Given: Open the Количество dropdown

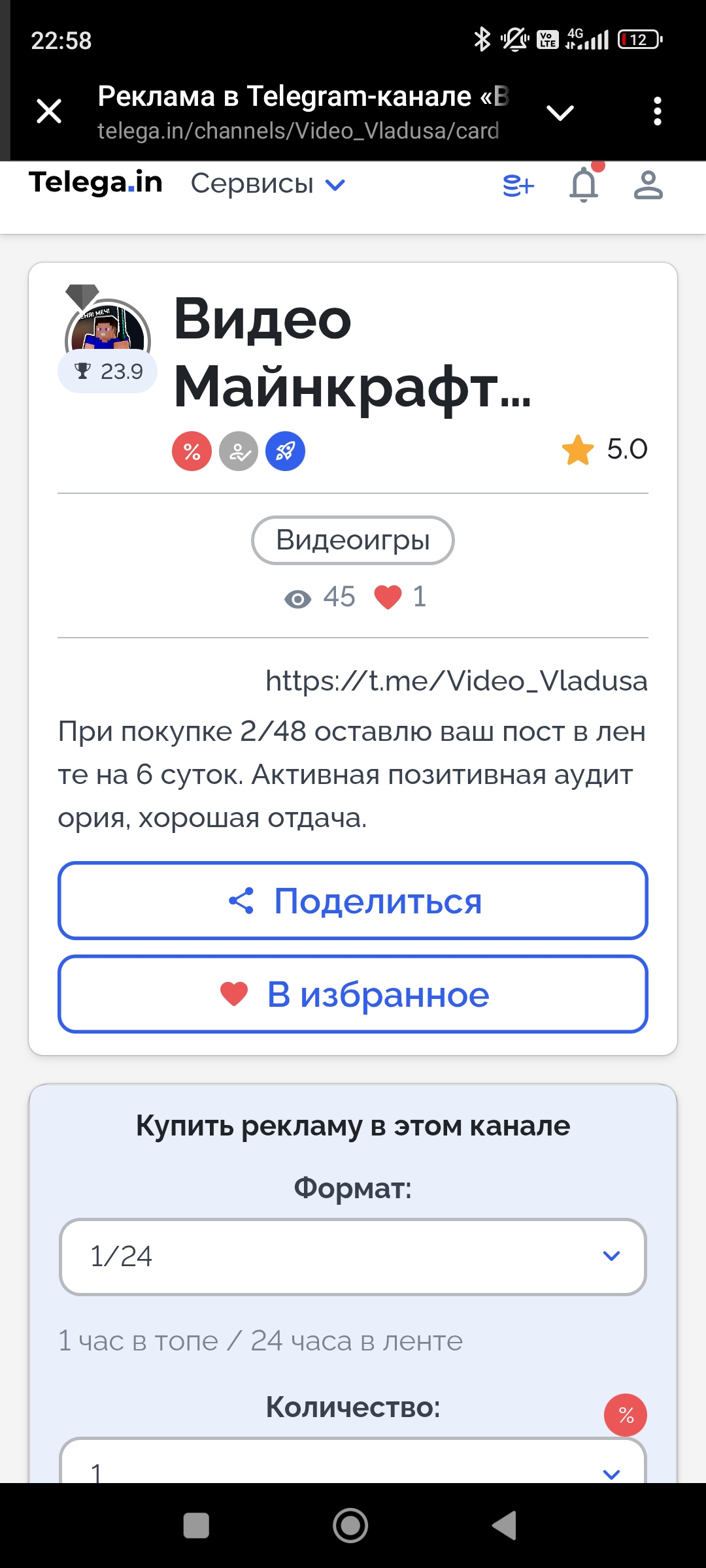Looking at the screenshot, I should tap(353, 1462).
